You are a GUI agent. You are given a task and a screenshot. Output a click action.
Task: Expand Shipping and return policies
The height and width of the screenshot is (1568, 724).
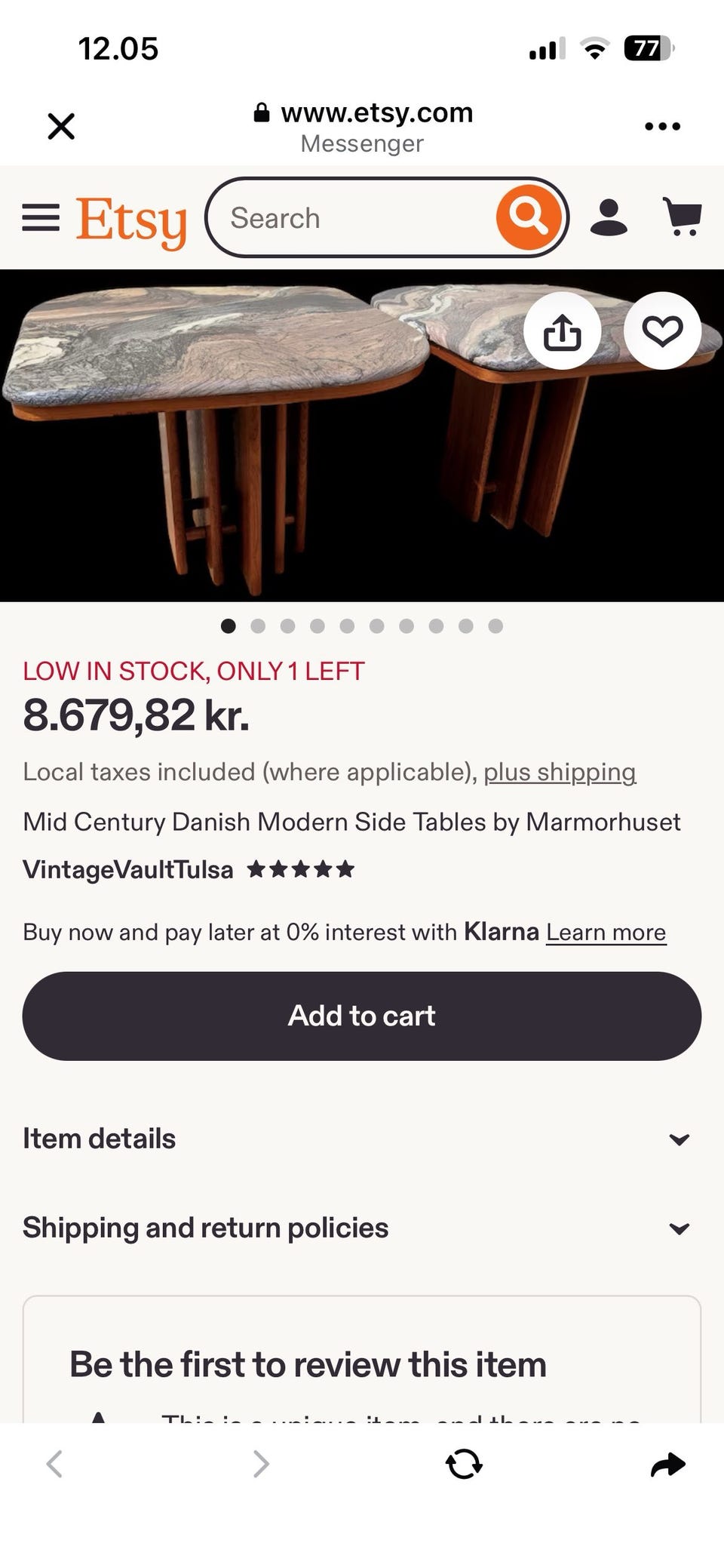tap(362, 1228)
